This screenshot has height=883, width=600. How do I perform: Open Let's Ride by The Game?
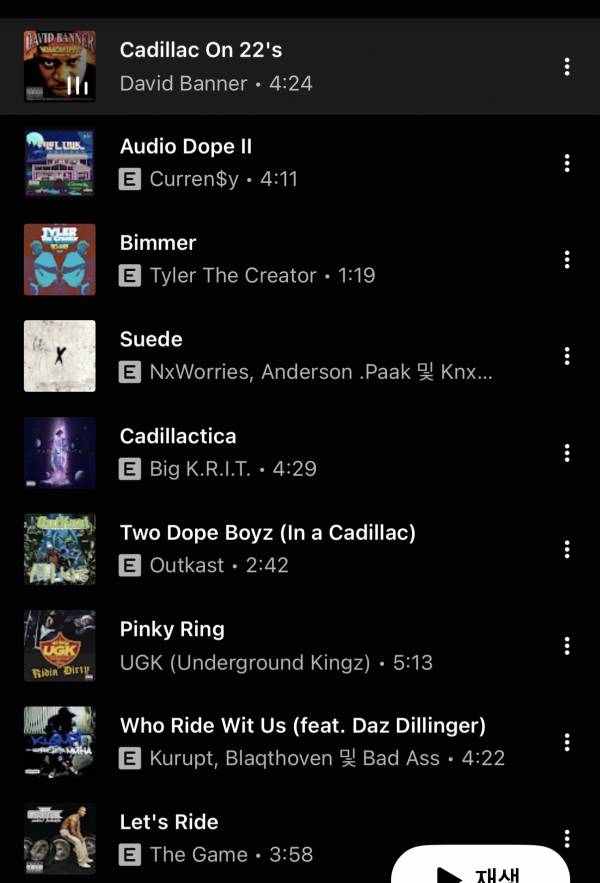click(x=169, y=822)
